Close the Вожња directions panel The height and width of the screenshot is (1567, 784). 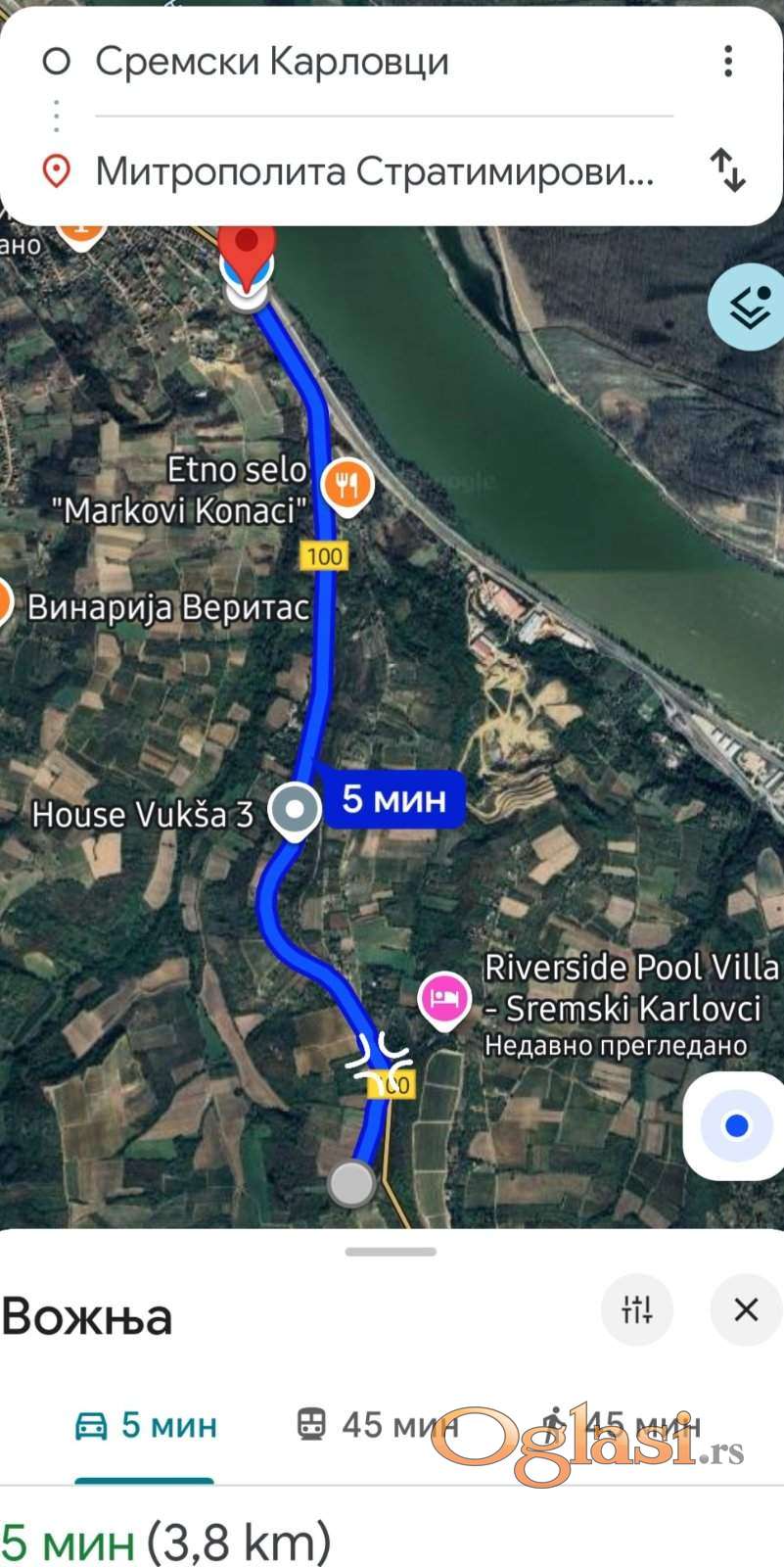746,1309
